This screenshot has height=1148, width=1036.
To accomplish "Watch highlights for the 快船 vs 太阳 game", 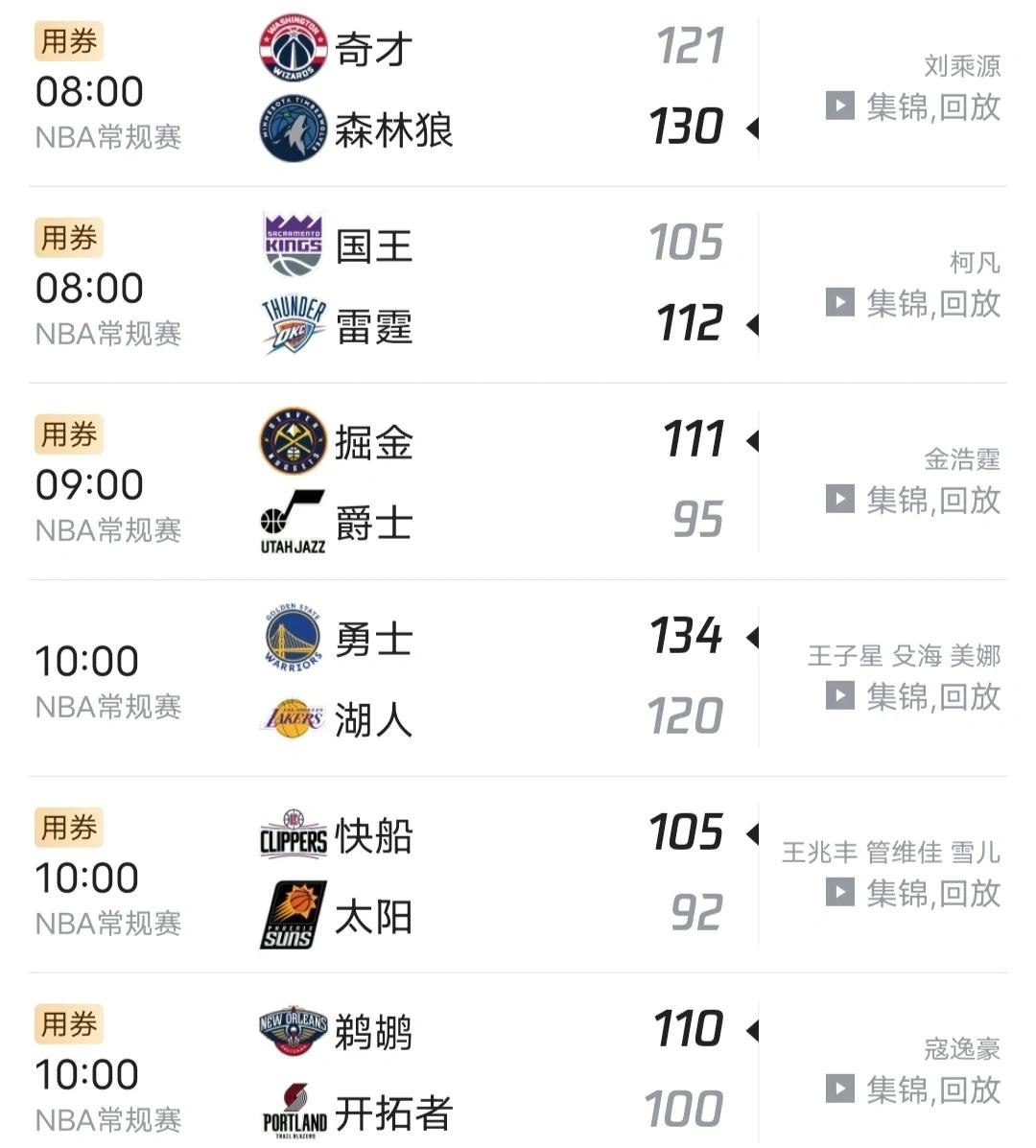I will coord(913,893).
